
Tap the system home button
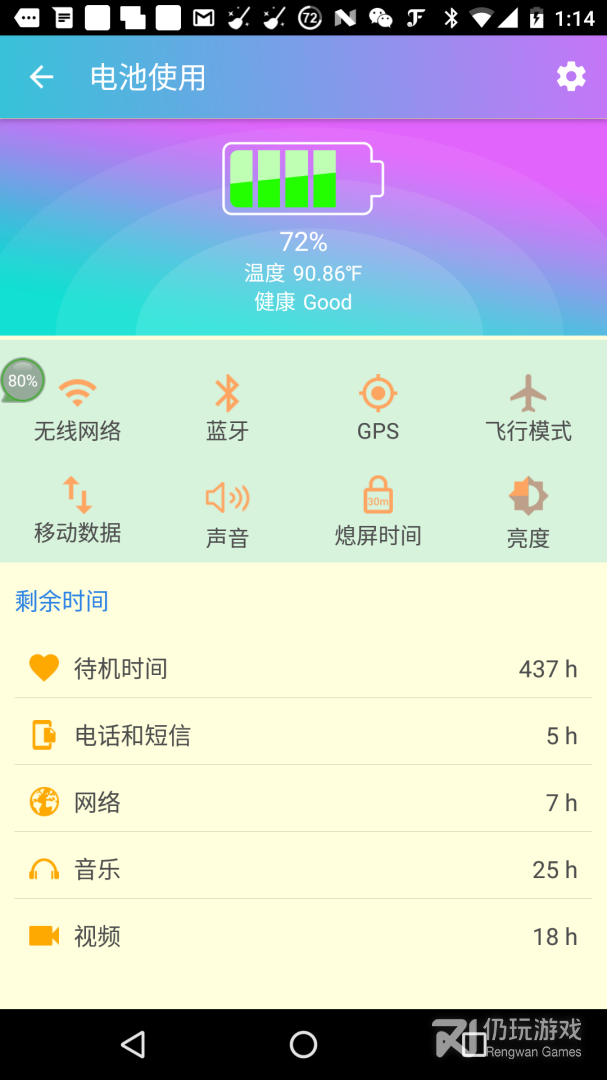tap(303, 1044)
